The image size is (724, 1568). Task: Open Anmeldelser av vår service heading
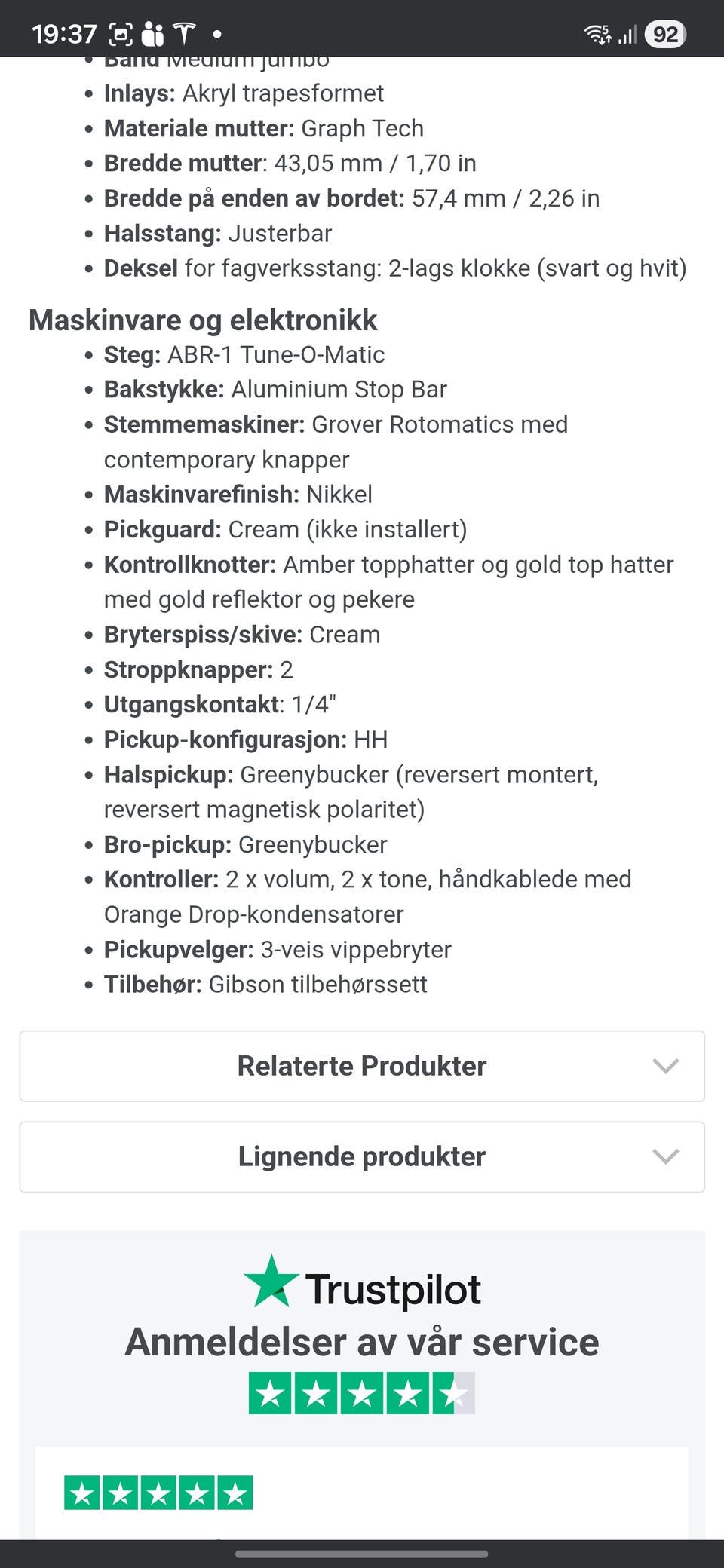coord(360,1341)
